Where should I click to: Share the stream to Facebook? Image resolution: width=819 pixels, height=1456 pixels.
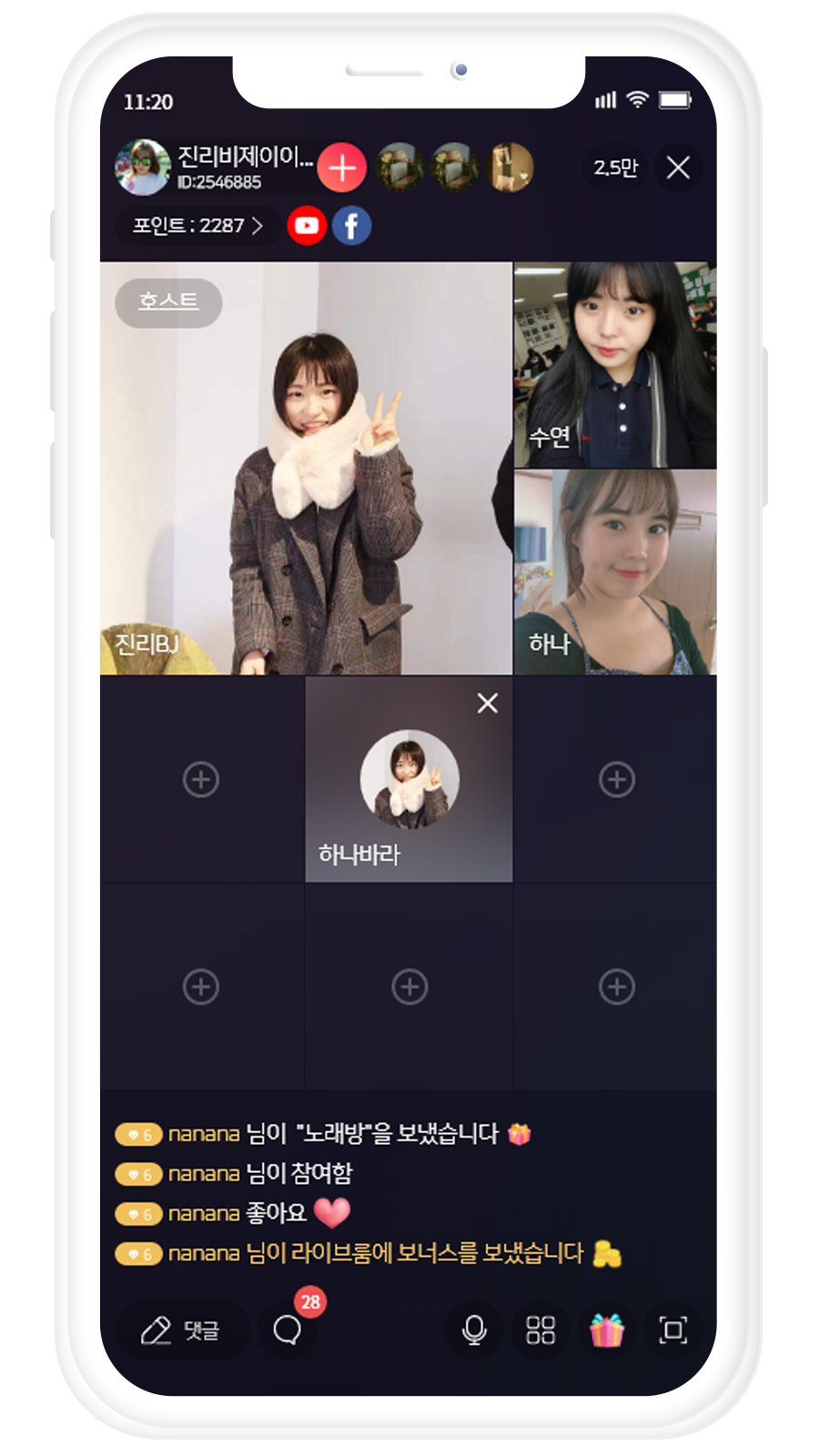[351, 226]
